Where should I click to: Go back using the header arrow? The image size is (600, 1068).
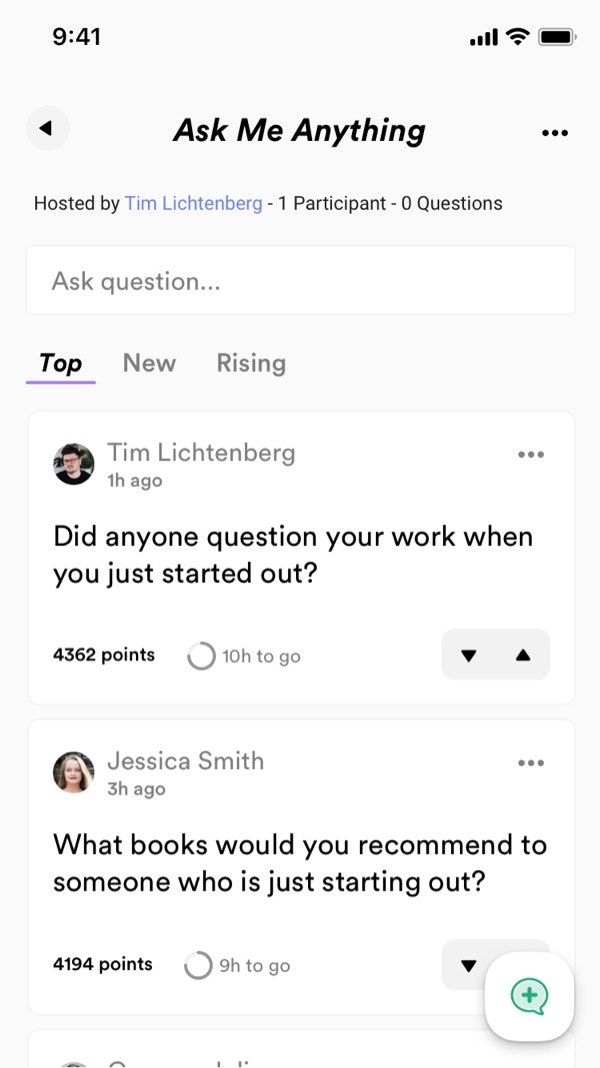click(47, 129)
